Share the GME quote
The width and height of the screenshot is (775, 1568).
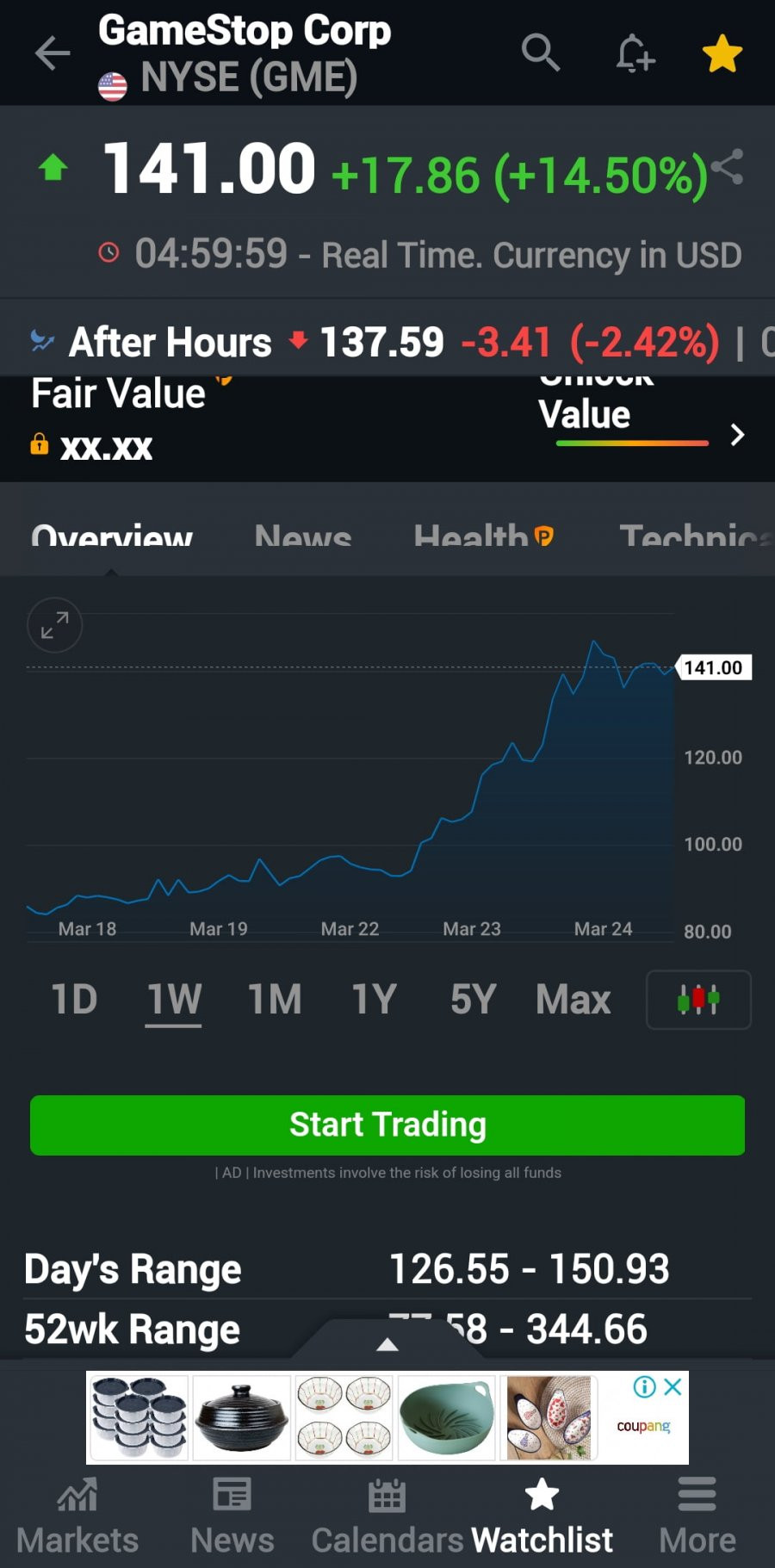click(728, 167)
